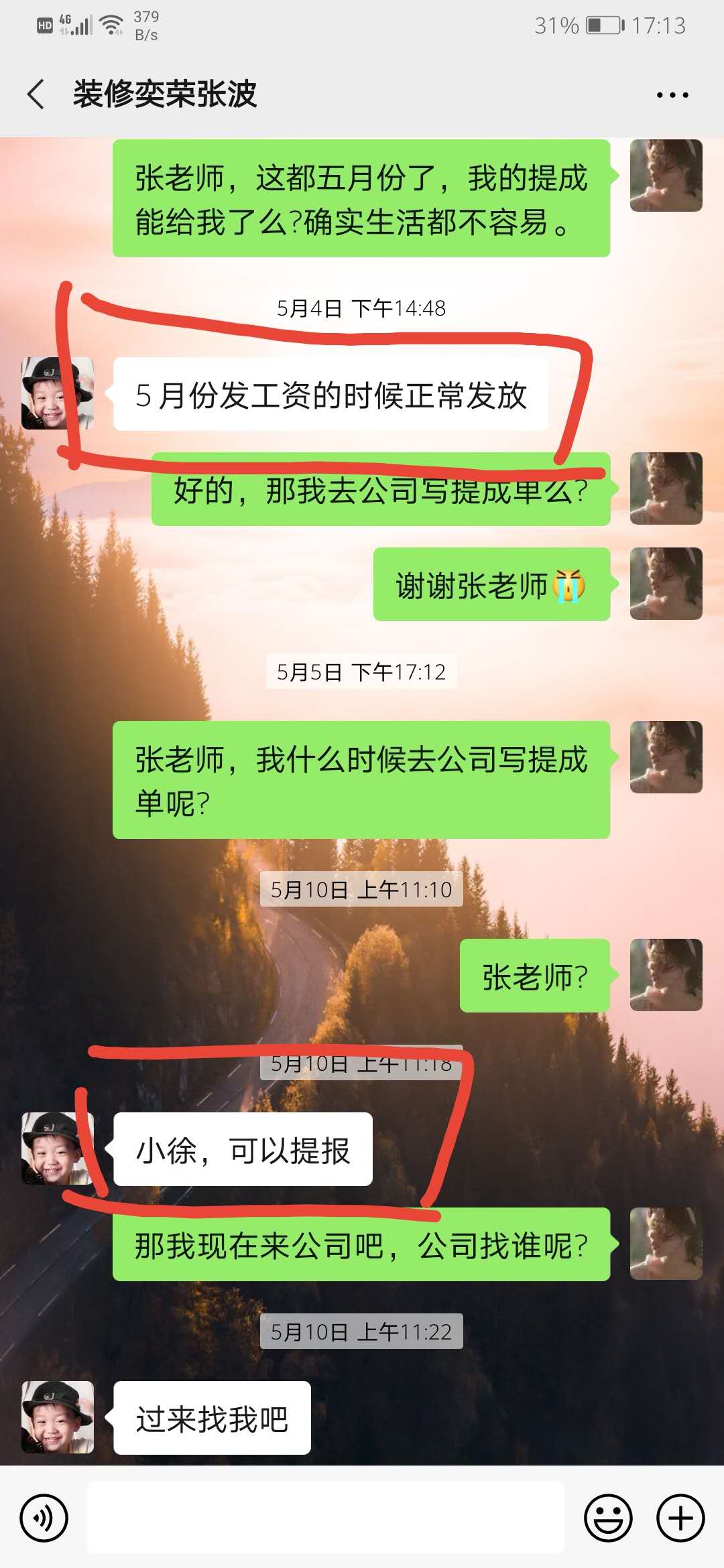The height and width of the screenshot is (1568, 724).
Task: Open own avatar beside "张老师?" message
Action: 666,975
